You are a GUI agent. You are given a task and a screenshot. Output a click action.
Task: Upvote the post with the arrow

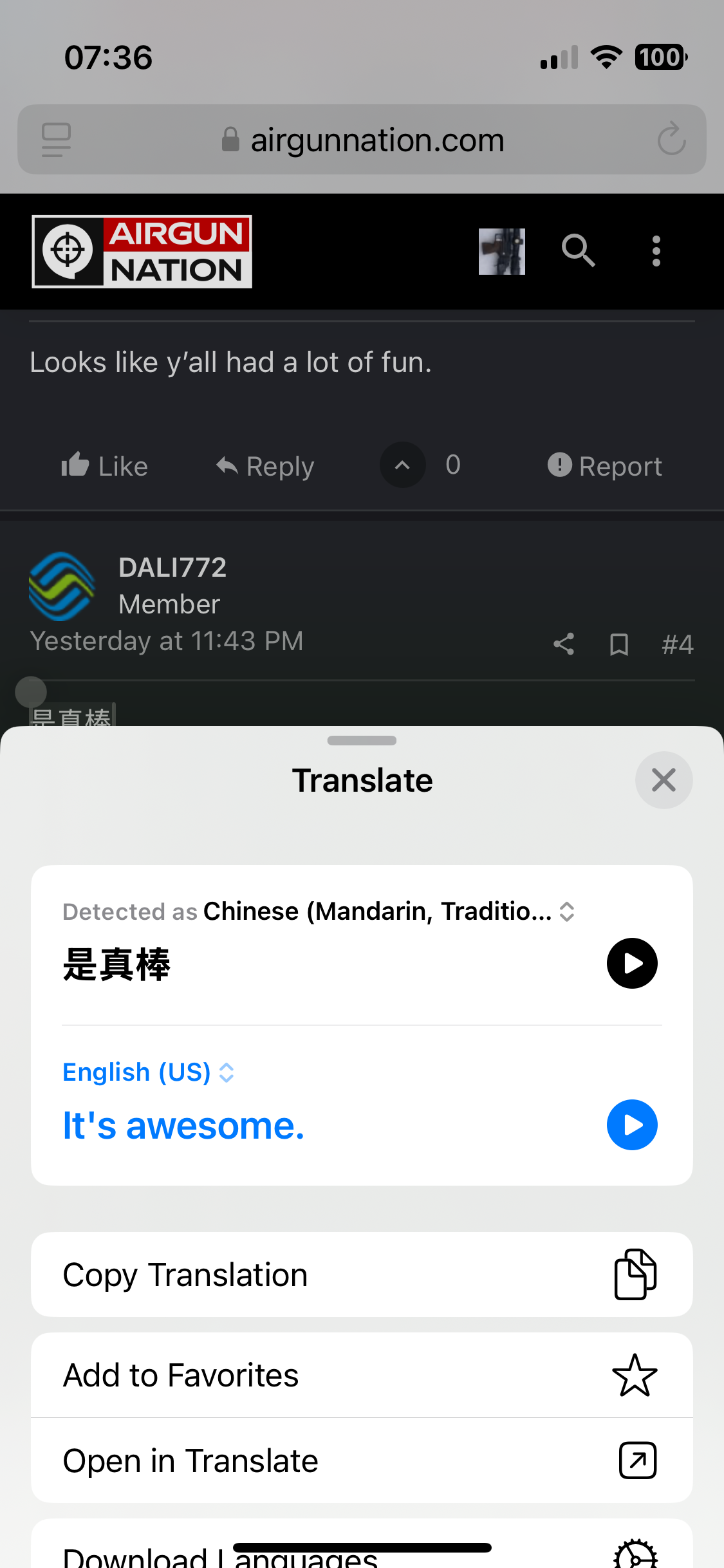pos(402,465)
